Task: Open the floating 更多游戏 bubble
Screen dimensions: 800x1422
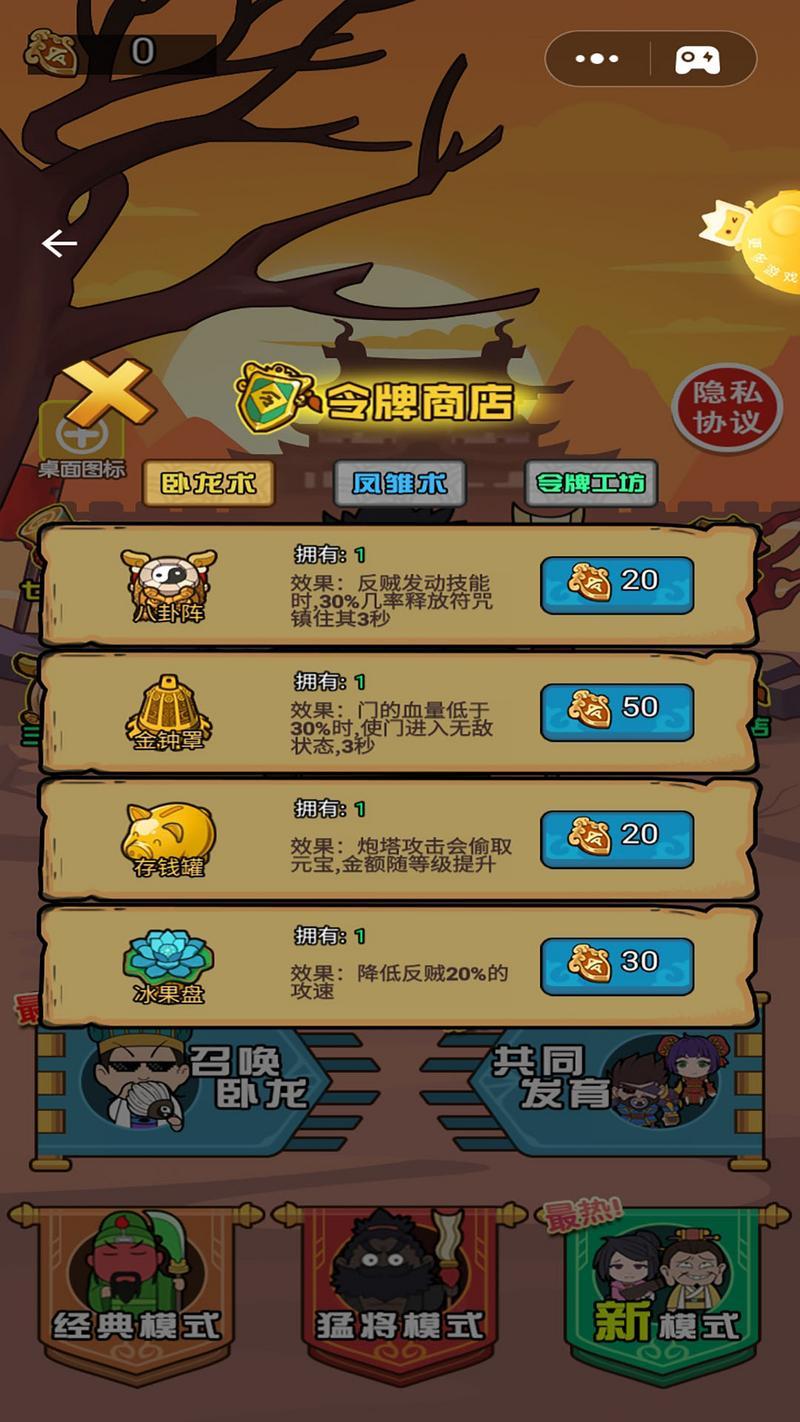Action: 765,242
